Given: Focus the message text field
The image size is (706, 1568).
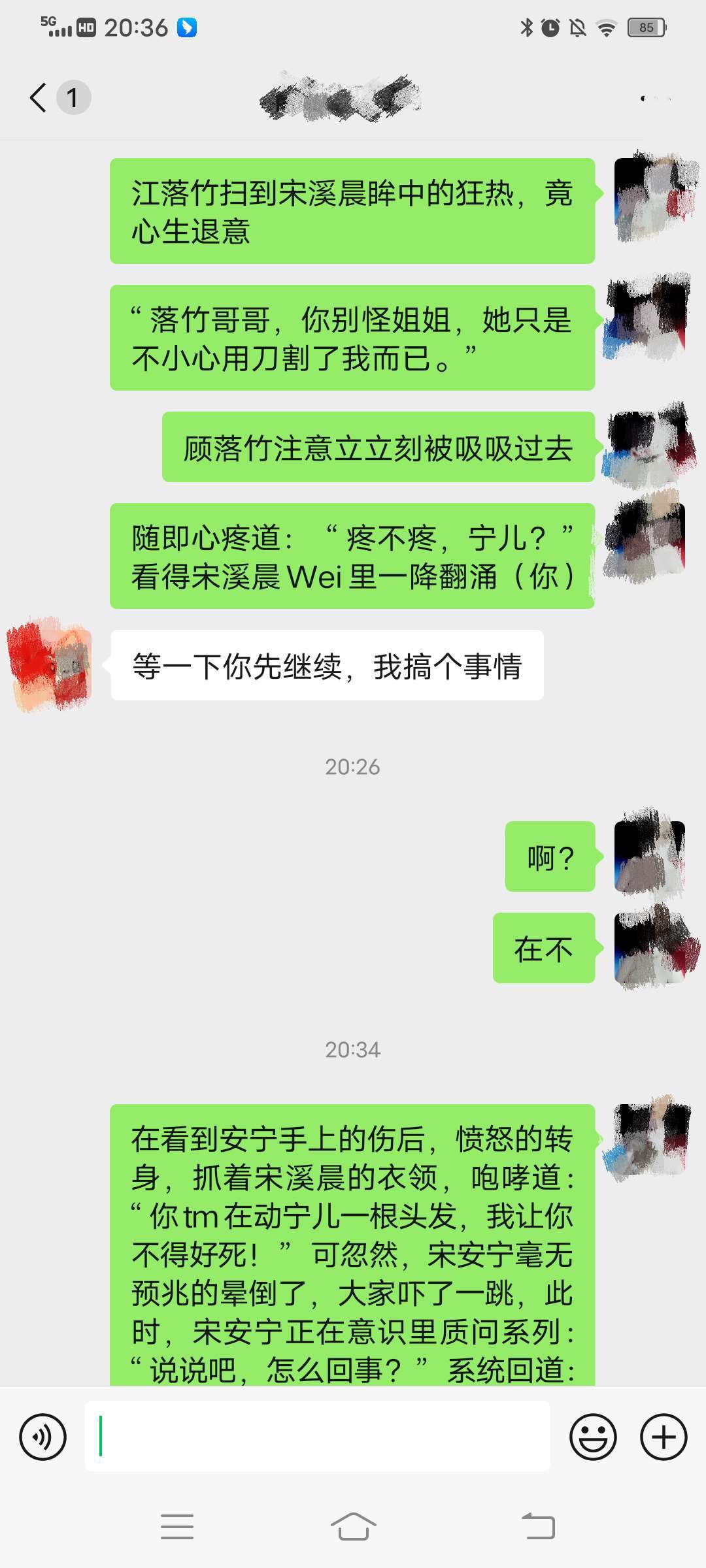Looking at the screenshot, I should (318, 1436).
